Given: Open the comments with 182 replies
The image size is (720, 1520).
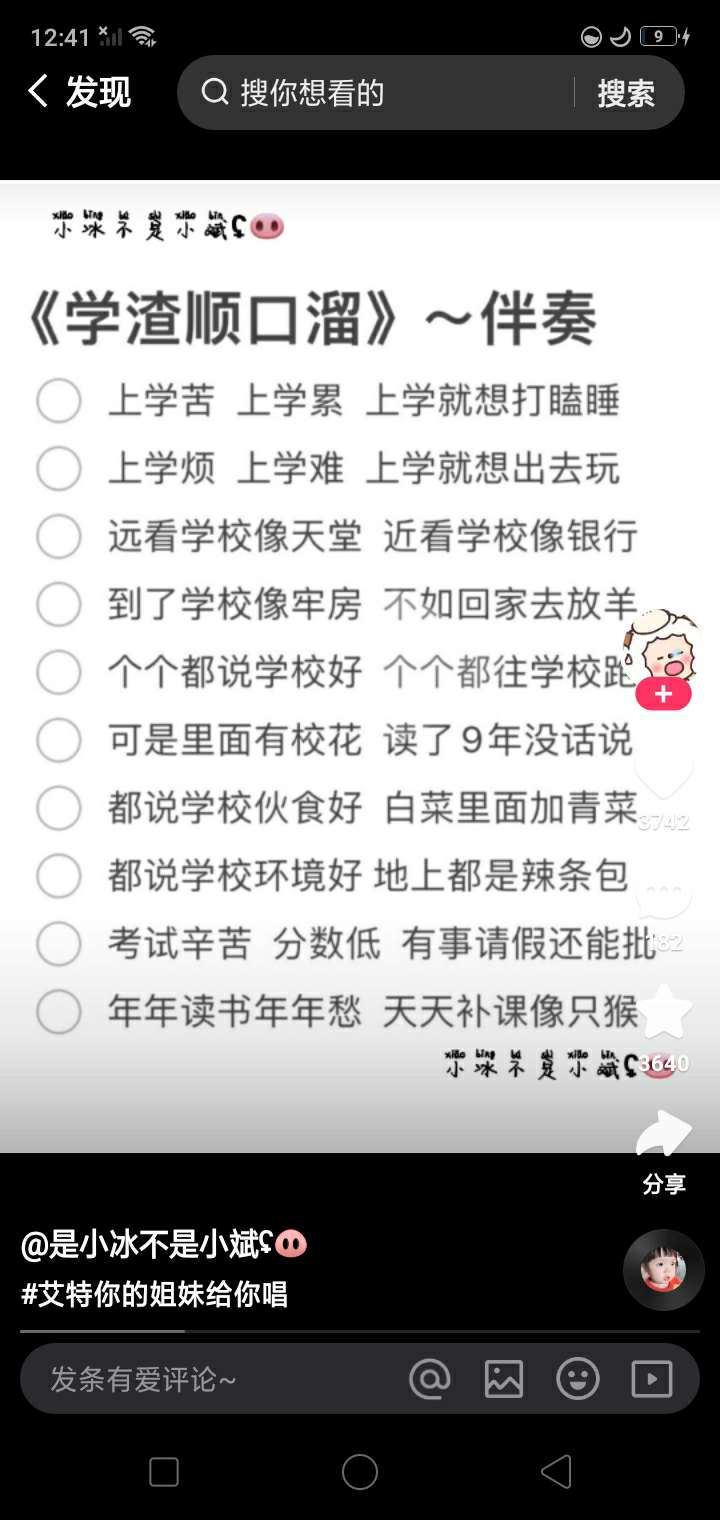Looking at the screenshot, I should (x=664, y=901).
